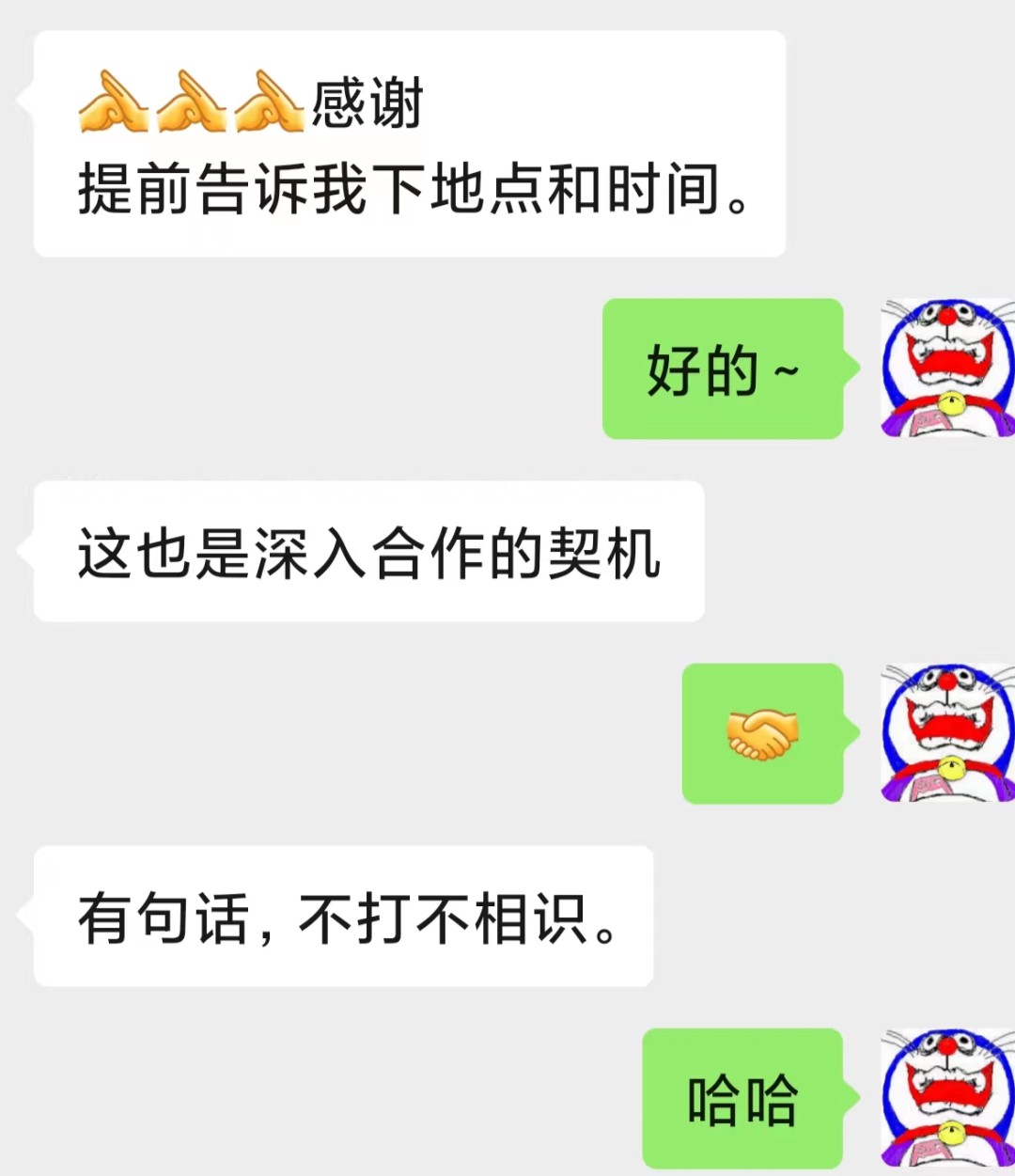This screenshot has width=1015, height=1176.
Task: Tap the avatar next to the handshake emoji message
Action: (946, 733)
